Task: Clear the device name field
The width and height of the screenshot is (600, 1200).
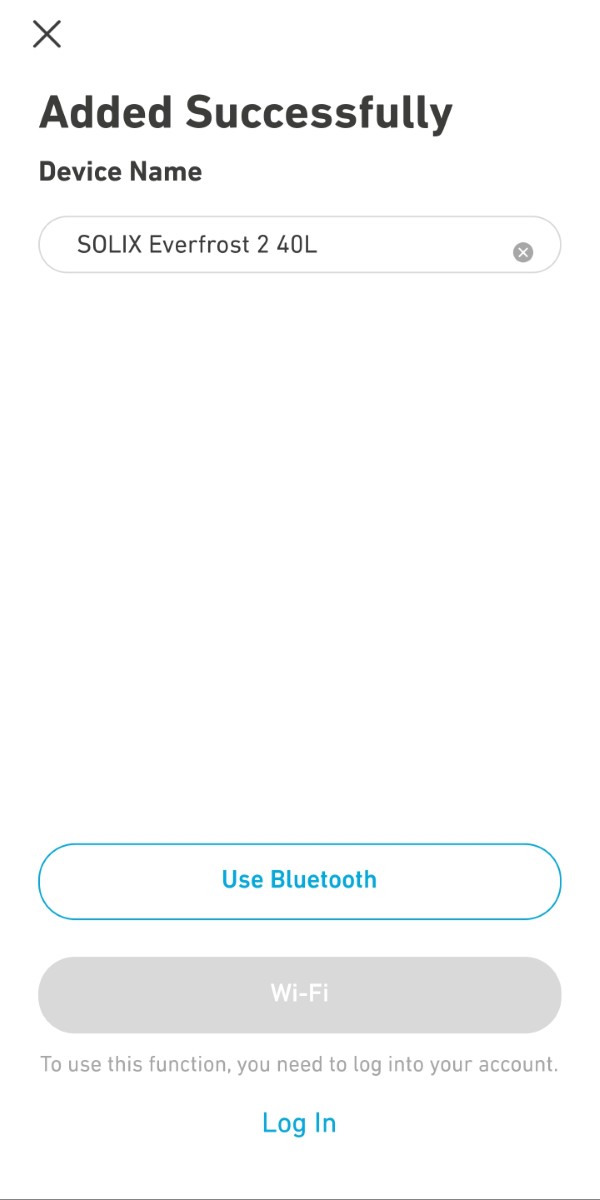Action: click(x=523, y=252)
